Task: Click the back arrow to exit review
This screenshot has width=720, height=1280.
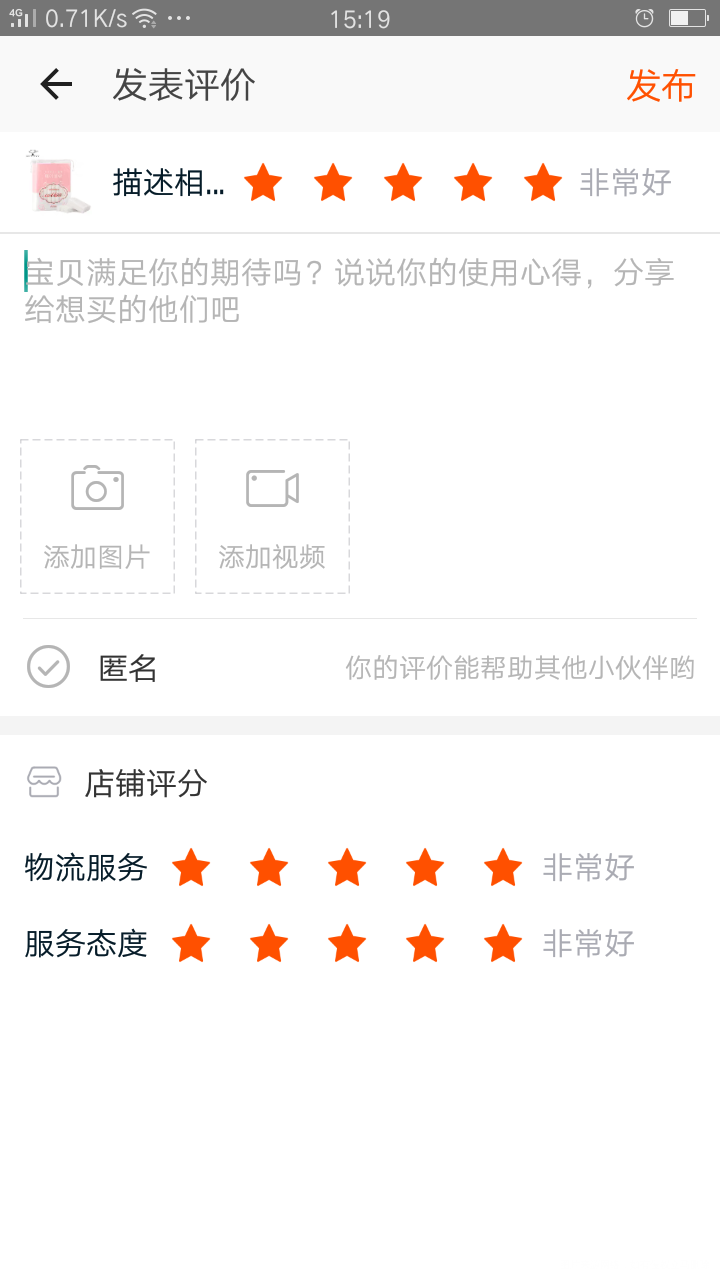Action: point(55,85)
